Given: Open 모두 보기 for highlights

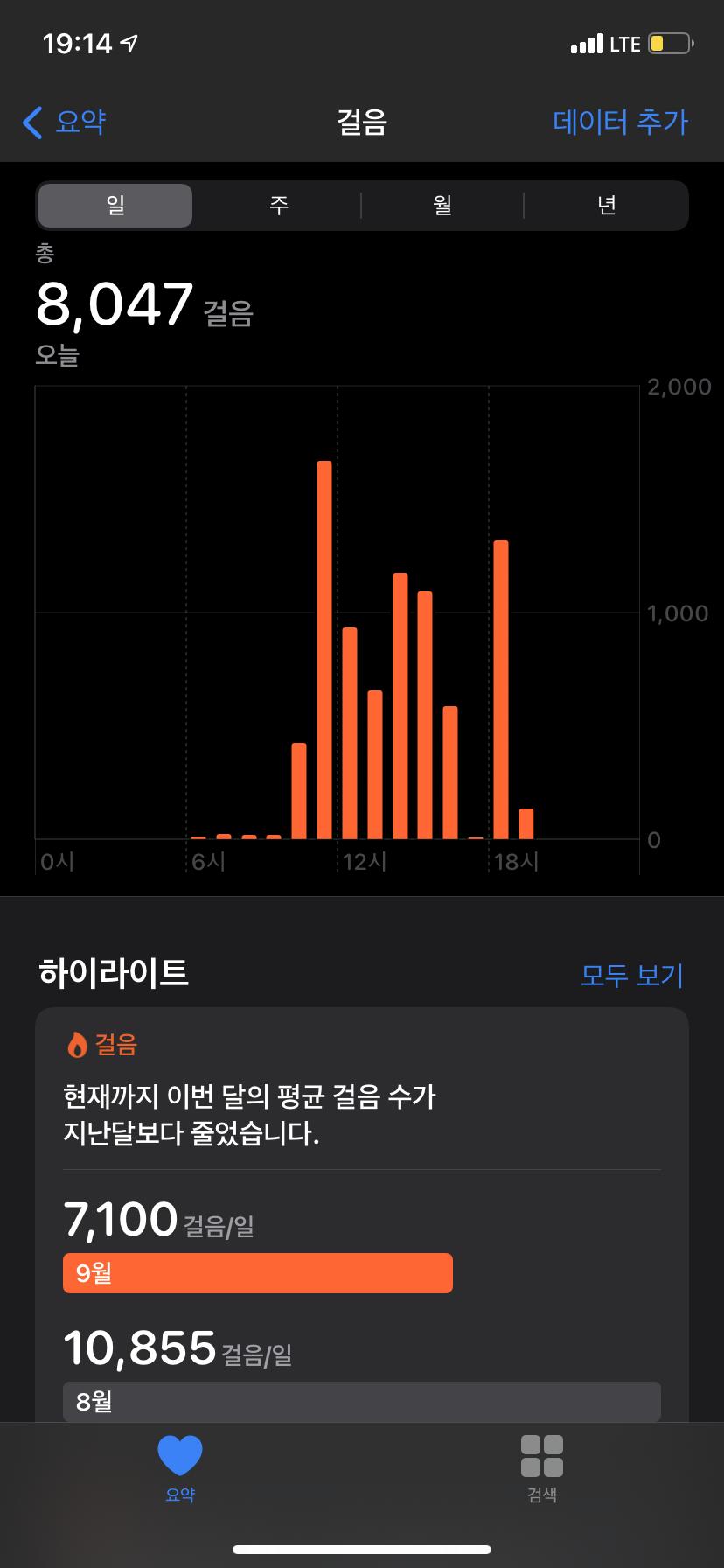Looking at the screenshot, I should [631, 975].
